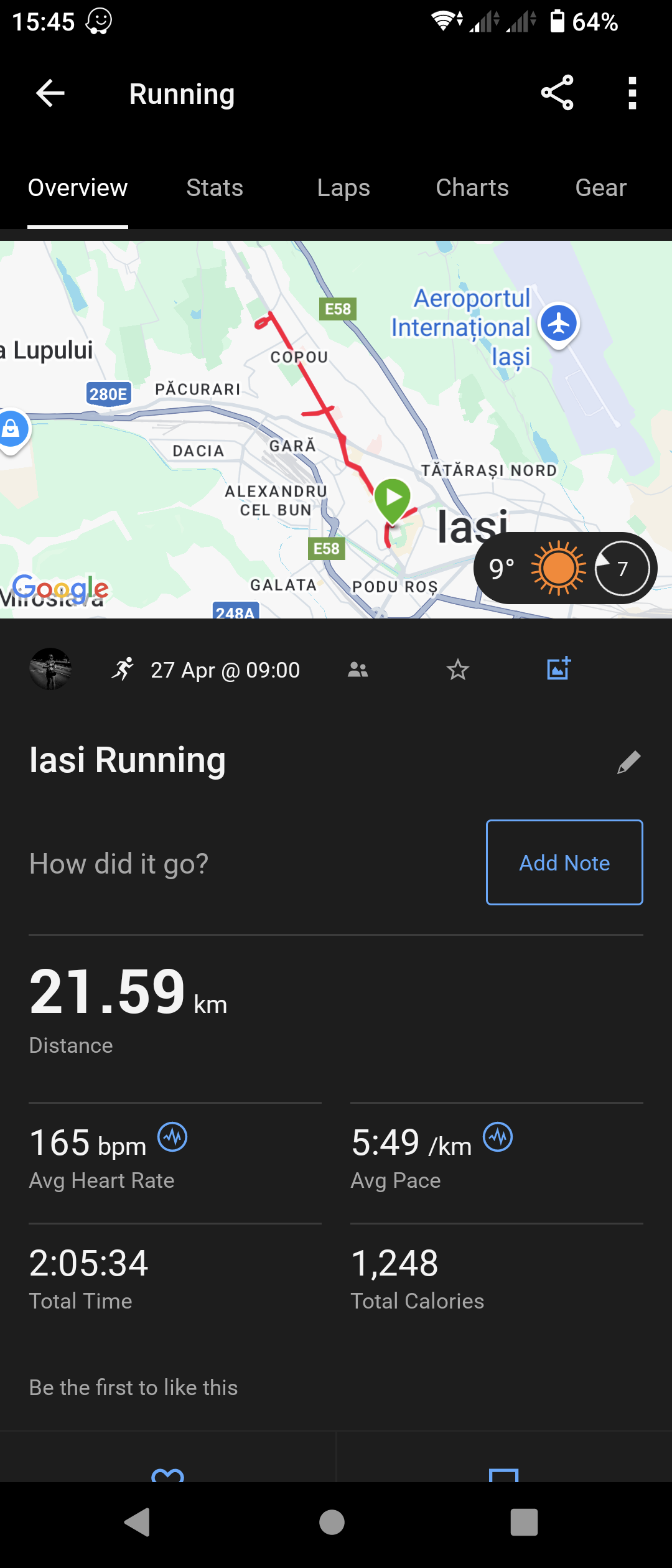Open the profile picture avatar
The width and height of the screenshot is (672, 1568).
coord(50,670)
